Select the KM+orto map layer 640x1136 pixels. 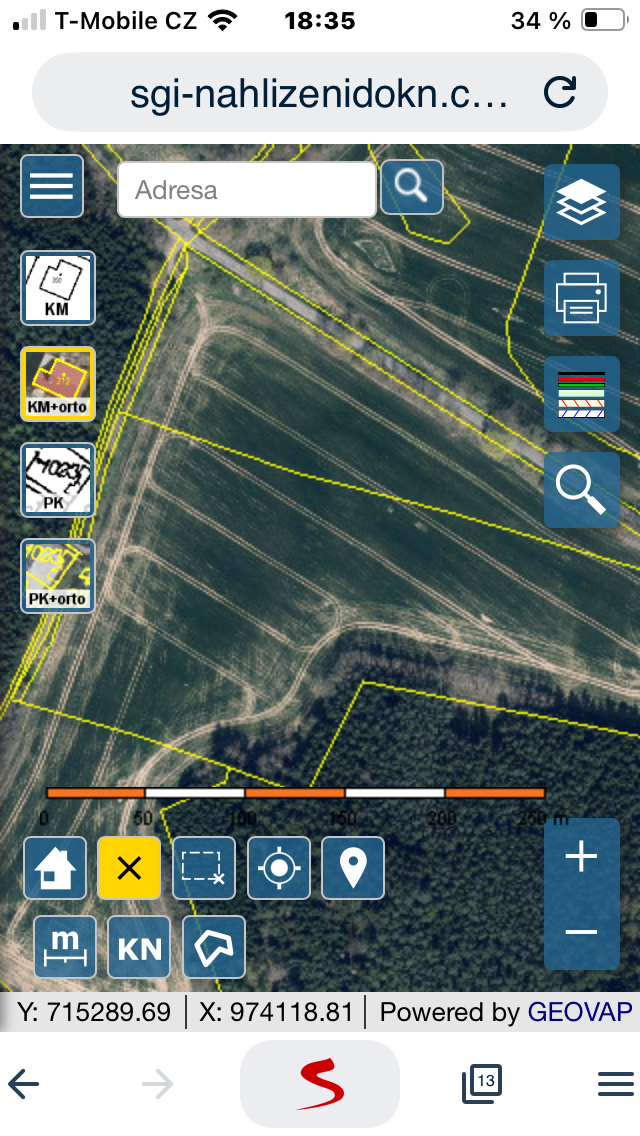click(58, 384)
